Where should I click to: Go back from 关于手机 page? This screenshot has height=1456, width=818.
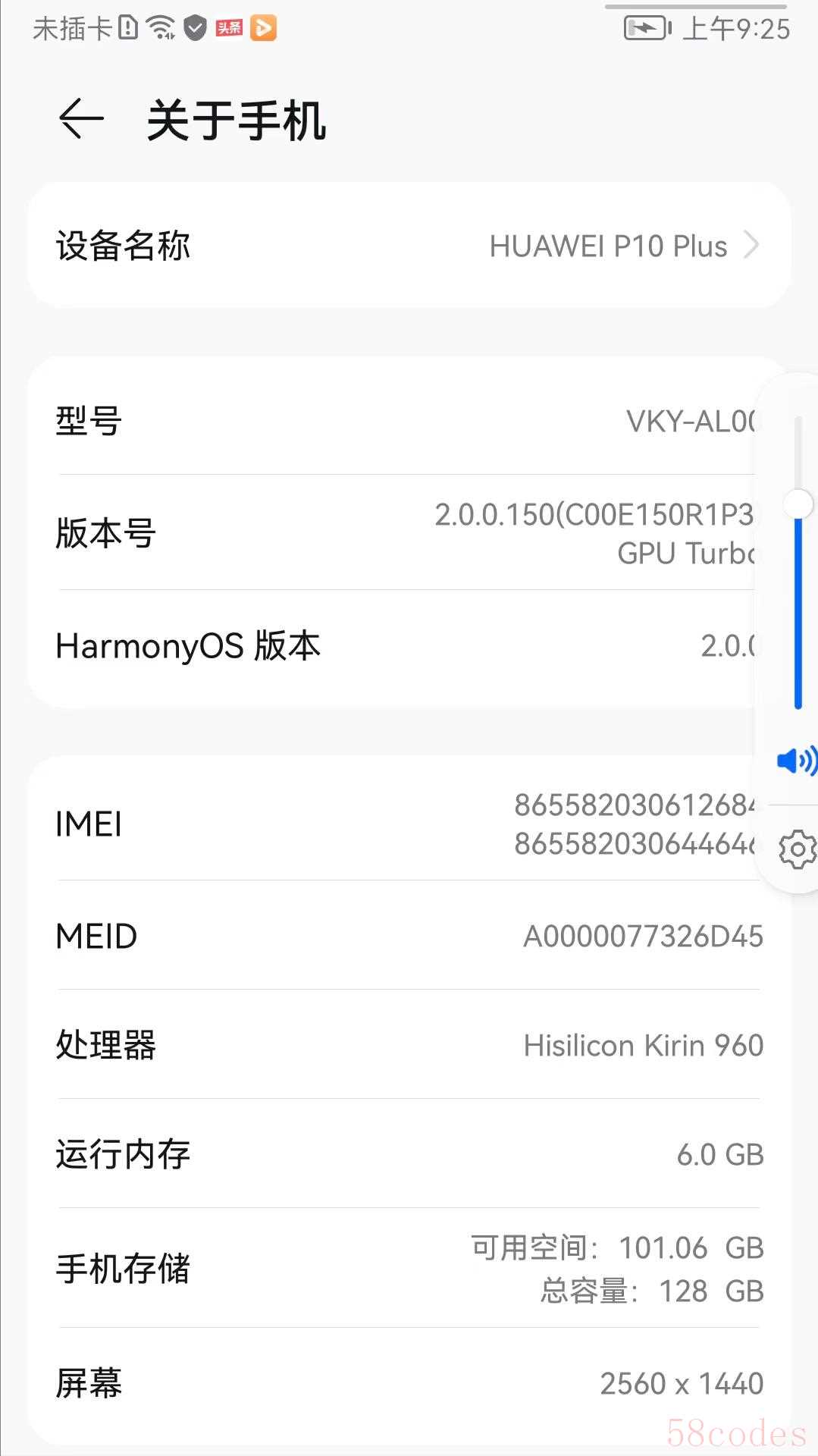[x=81, y=119]
